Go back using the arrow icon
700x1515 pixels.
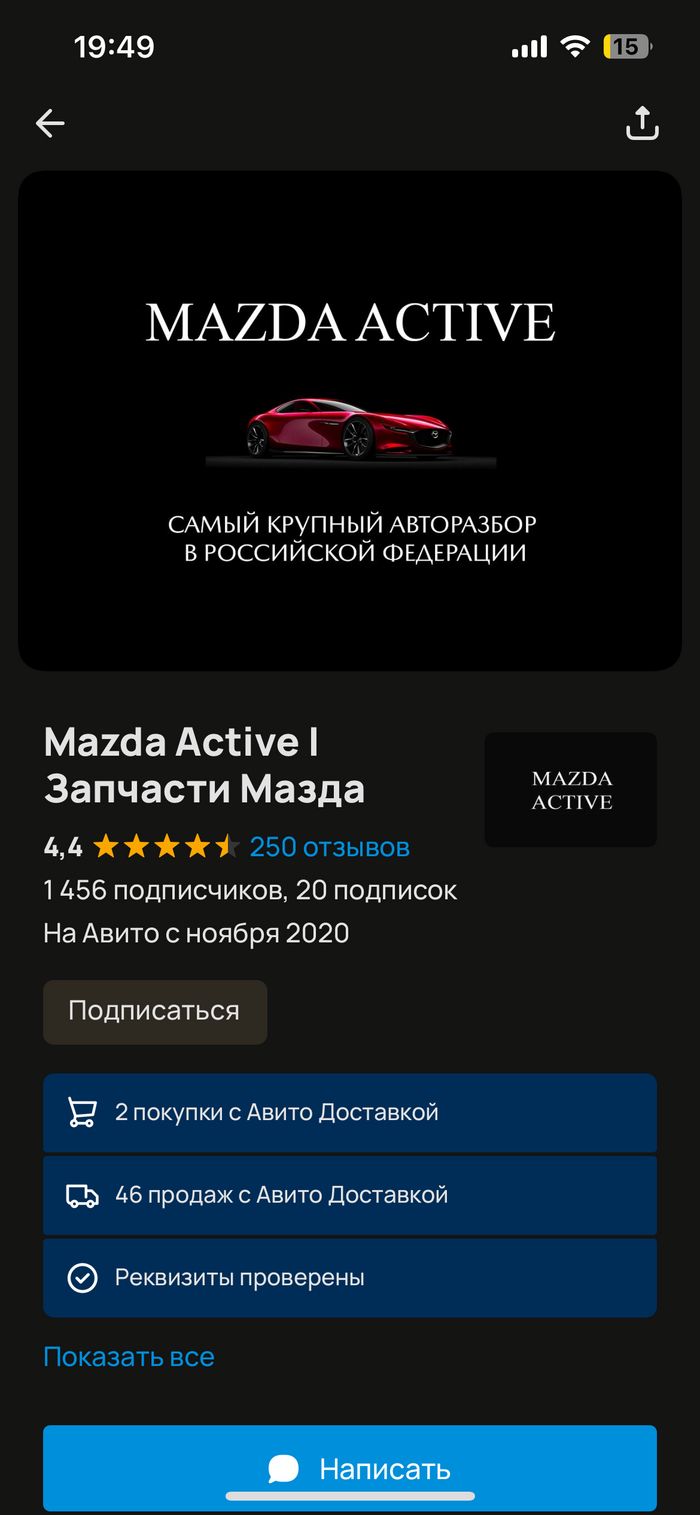[50, 123]
